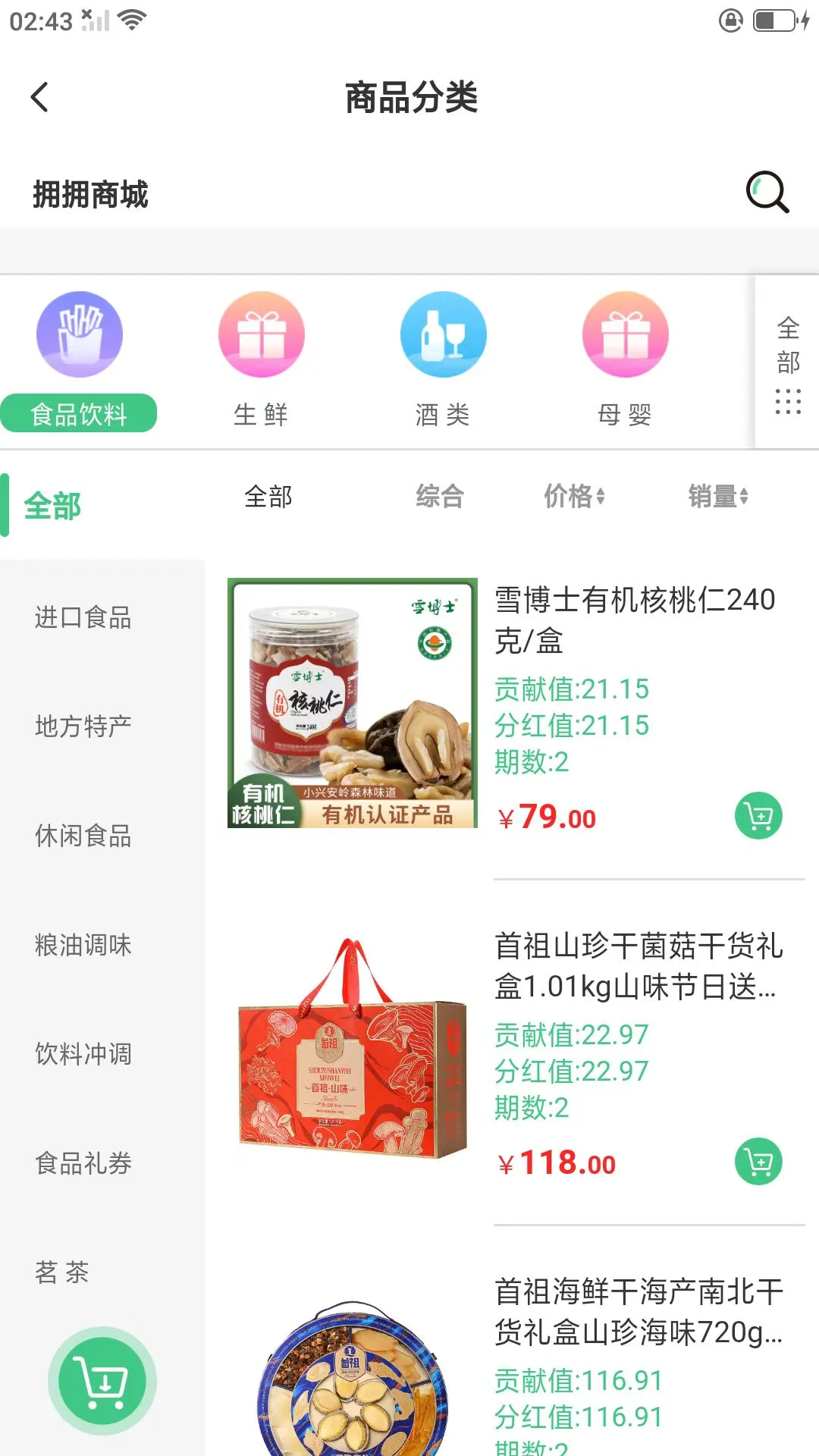Screen dimensions: 819x1456
Task: Switch sorting to 综合
Action: tap(441, 497)
